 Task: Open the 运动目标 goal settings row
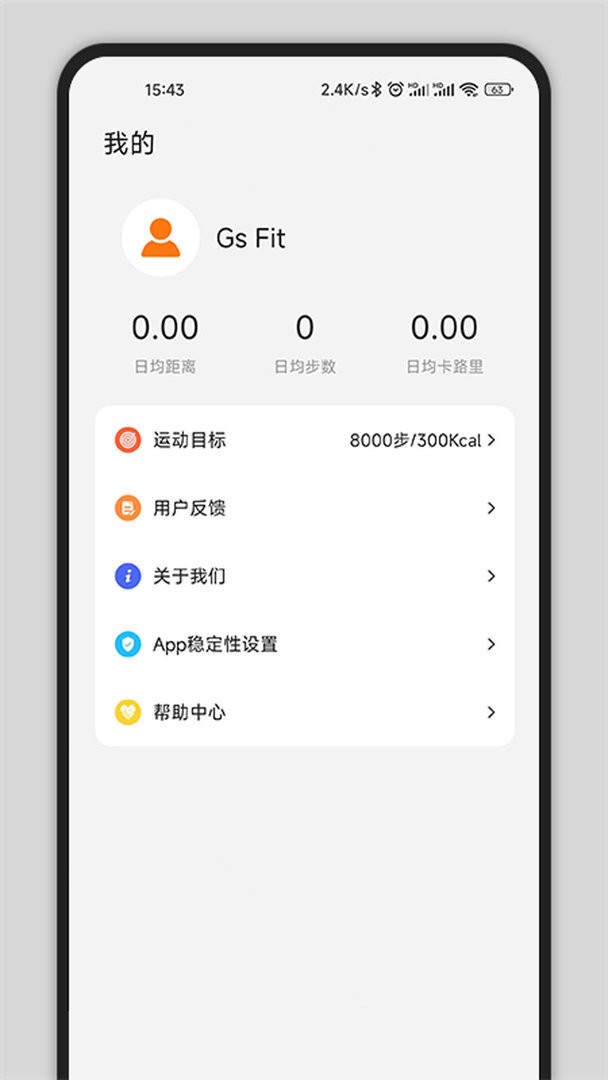tap(304, 440)
